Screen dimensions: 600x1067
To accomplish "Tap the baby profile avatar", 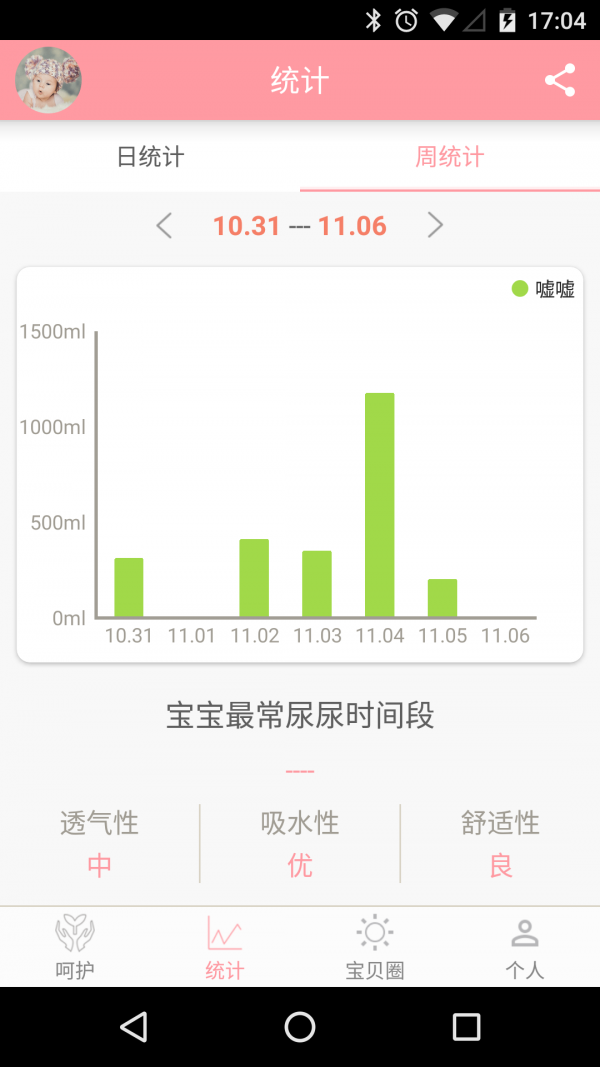I will click(x=48, y=80).
